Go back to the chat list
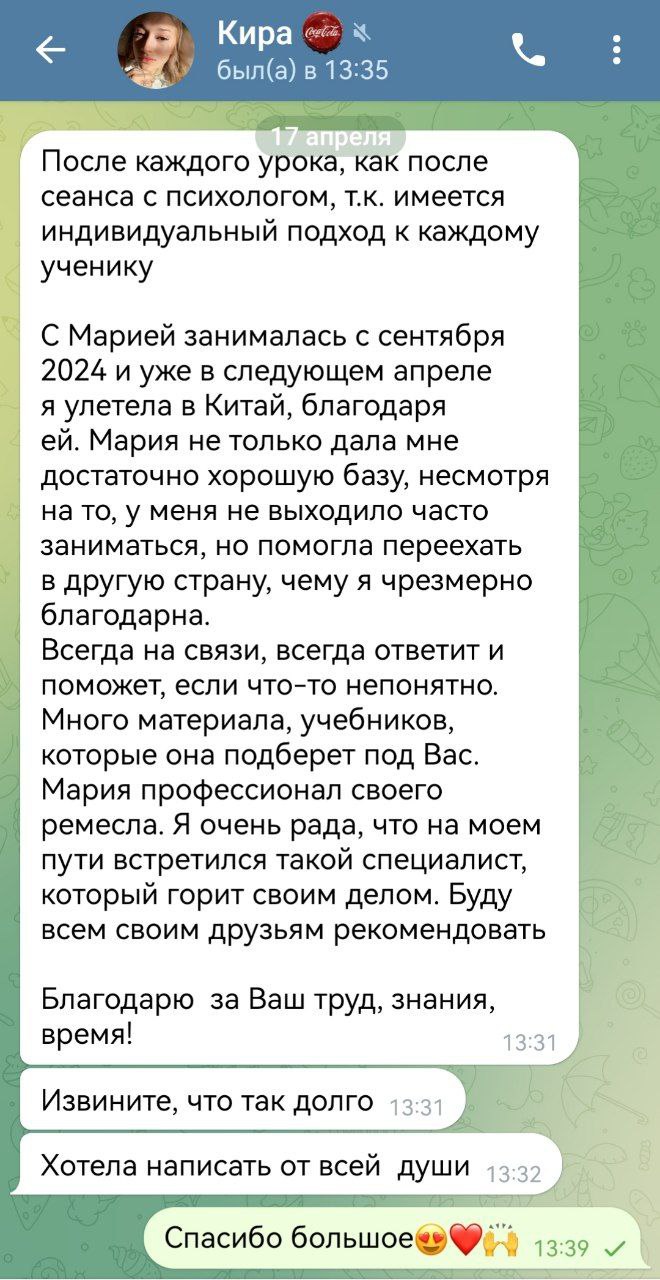 pos(50,50)
